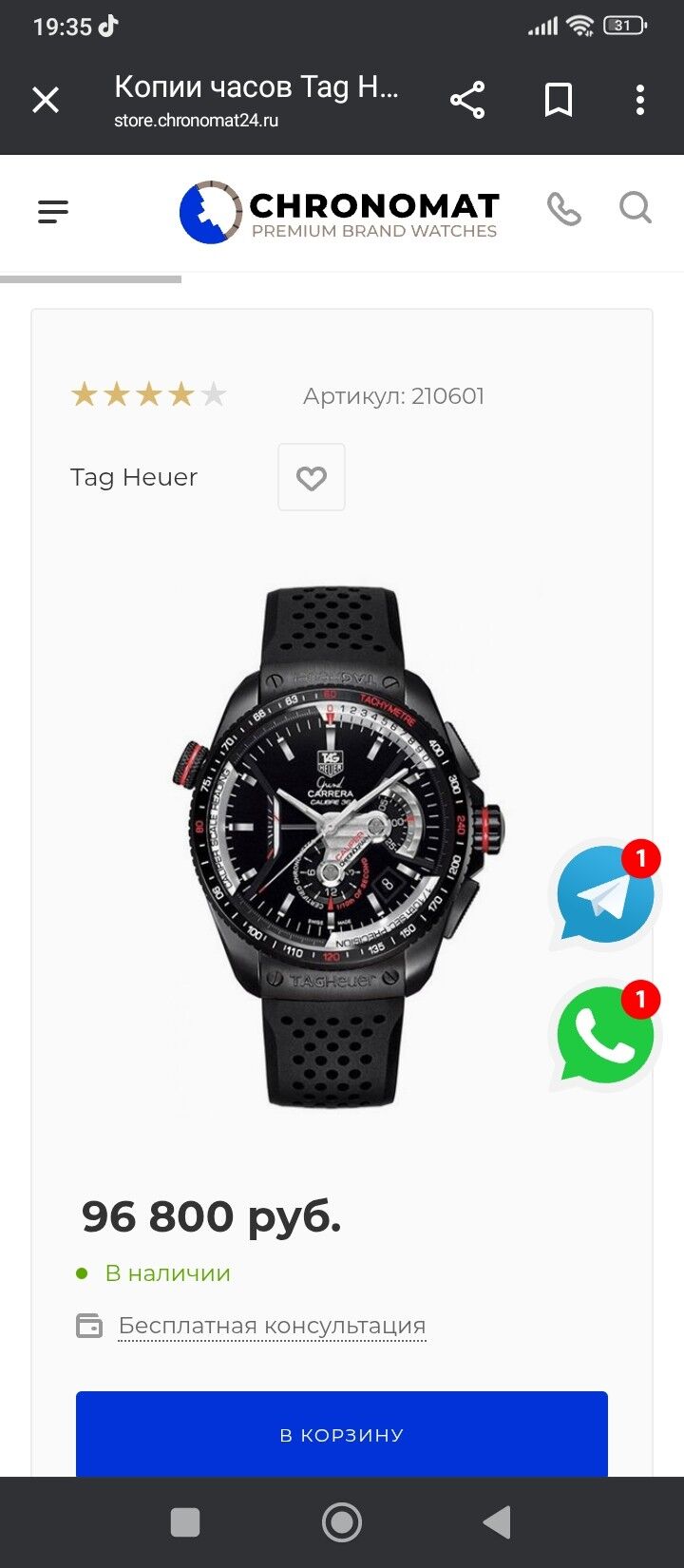Close the in-app browser tab
Screen dimensions: 684x1568
point(46,100)
